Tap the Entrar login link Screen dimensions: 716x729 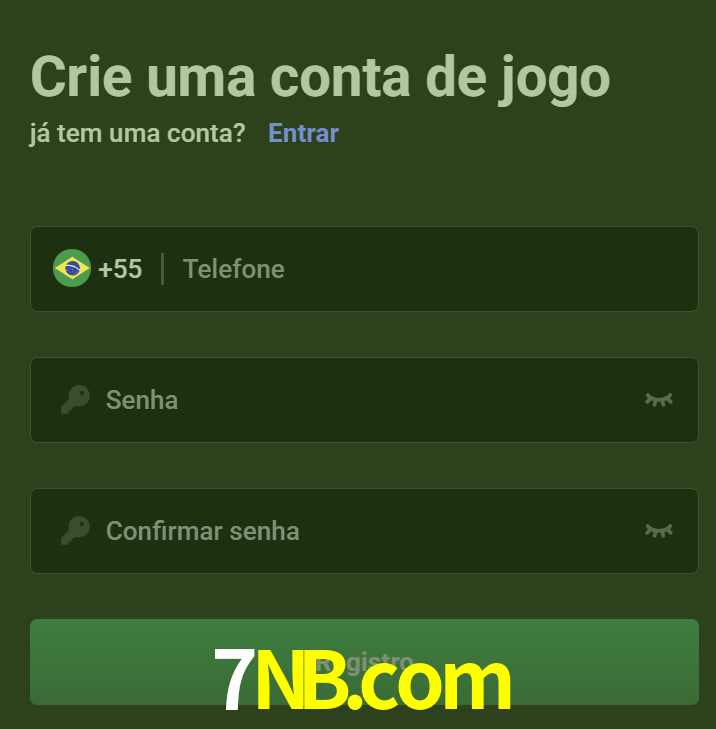[303, 133]
